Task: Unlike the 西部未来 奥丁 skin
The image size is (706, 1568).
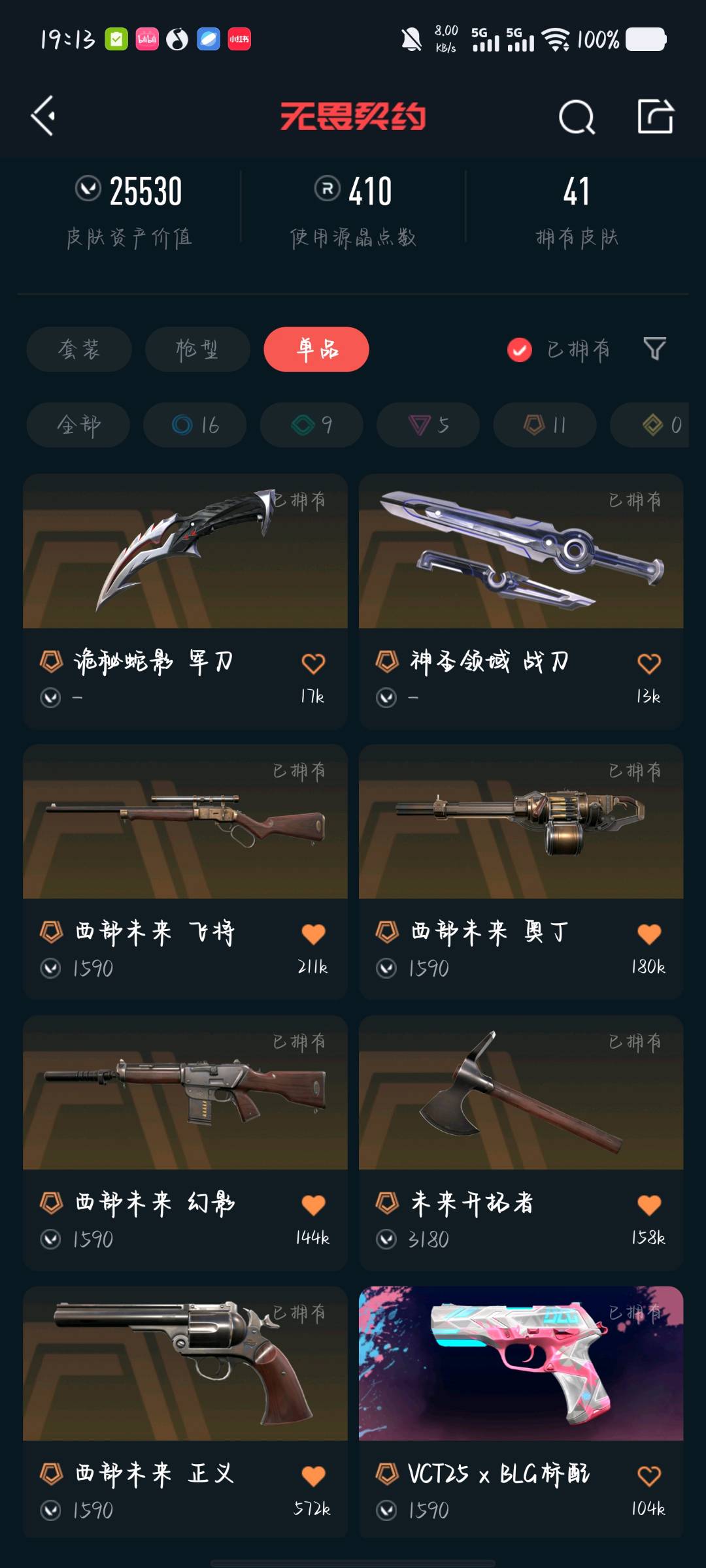Action: [648, 934]
